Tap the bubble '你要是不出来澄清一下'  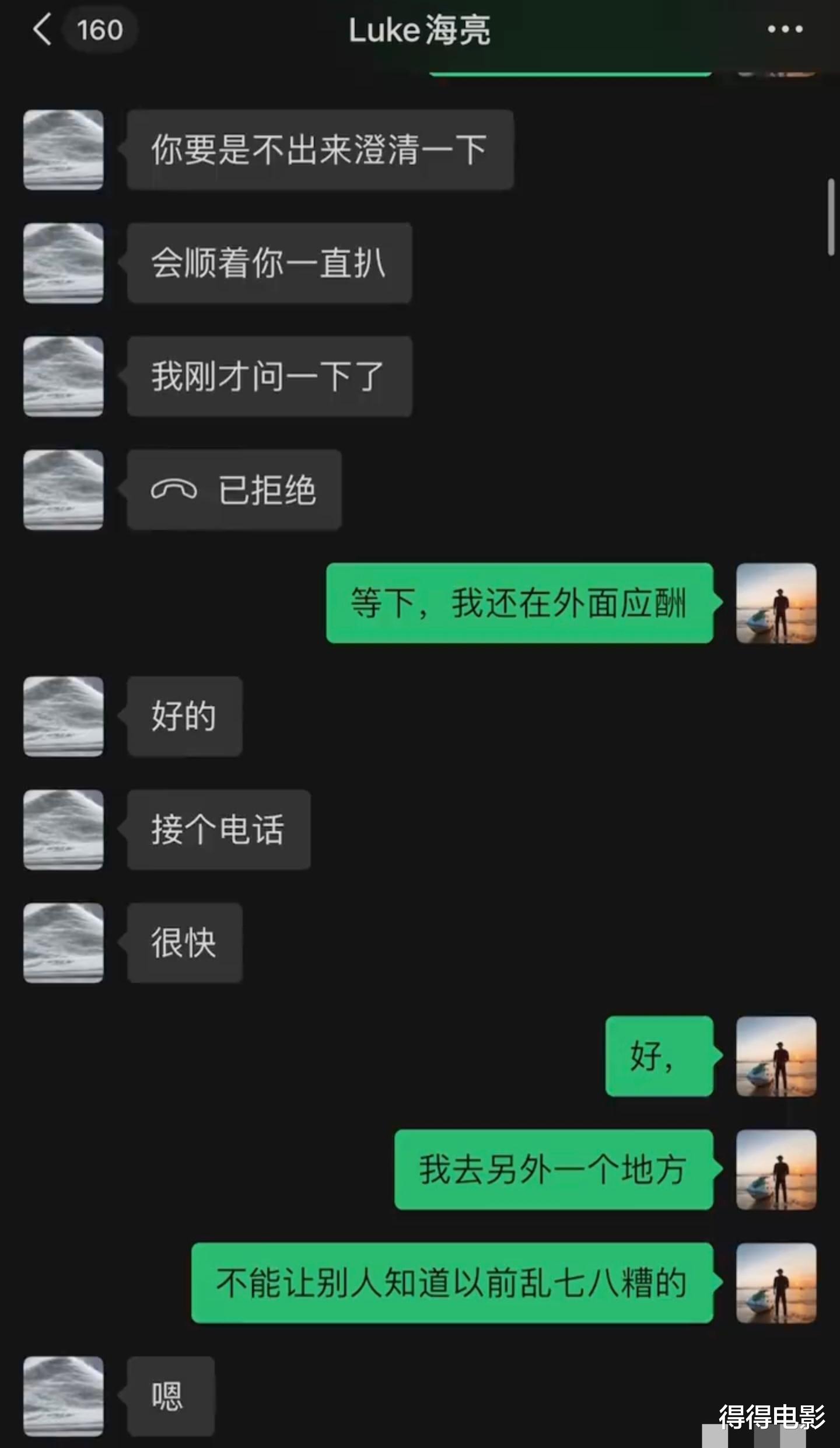point(320,149)
